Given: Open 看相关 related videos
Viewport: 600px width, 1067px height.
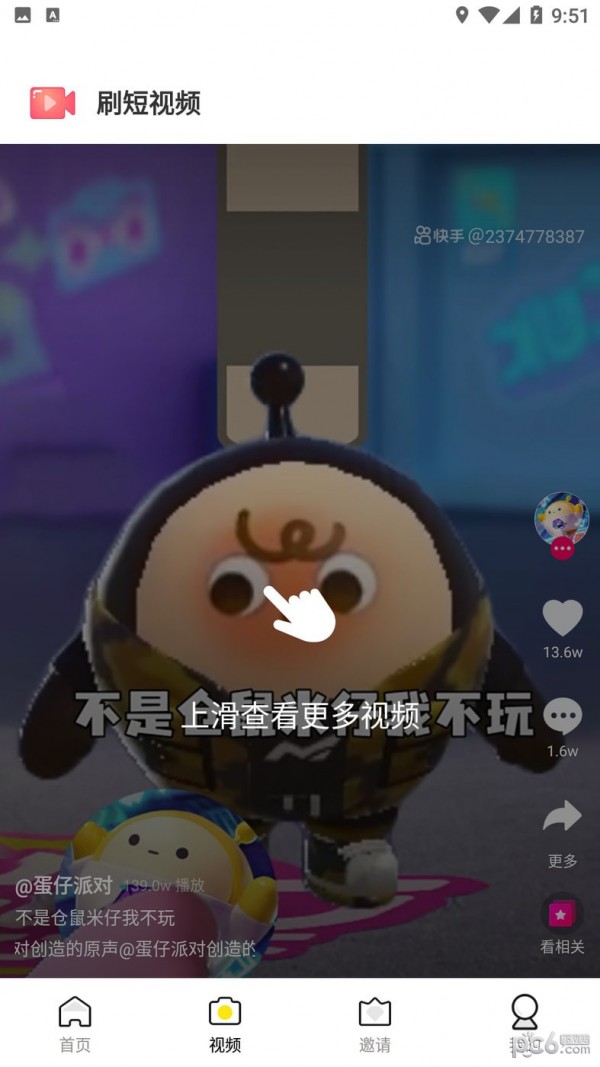Looking at the screenshot, I should (562, 915).
